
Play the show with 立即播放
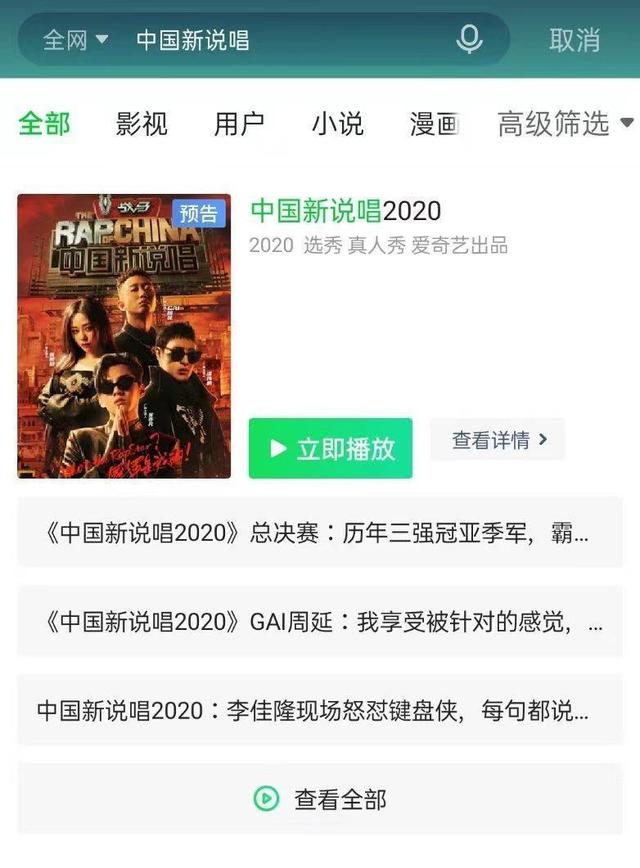[x=330, y=448]
